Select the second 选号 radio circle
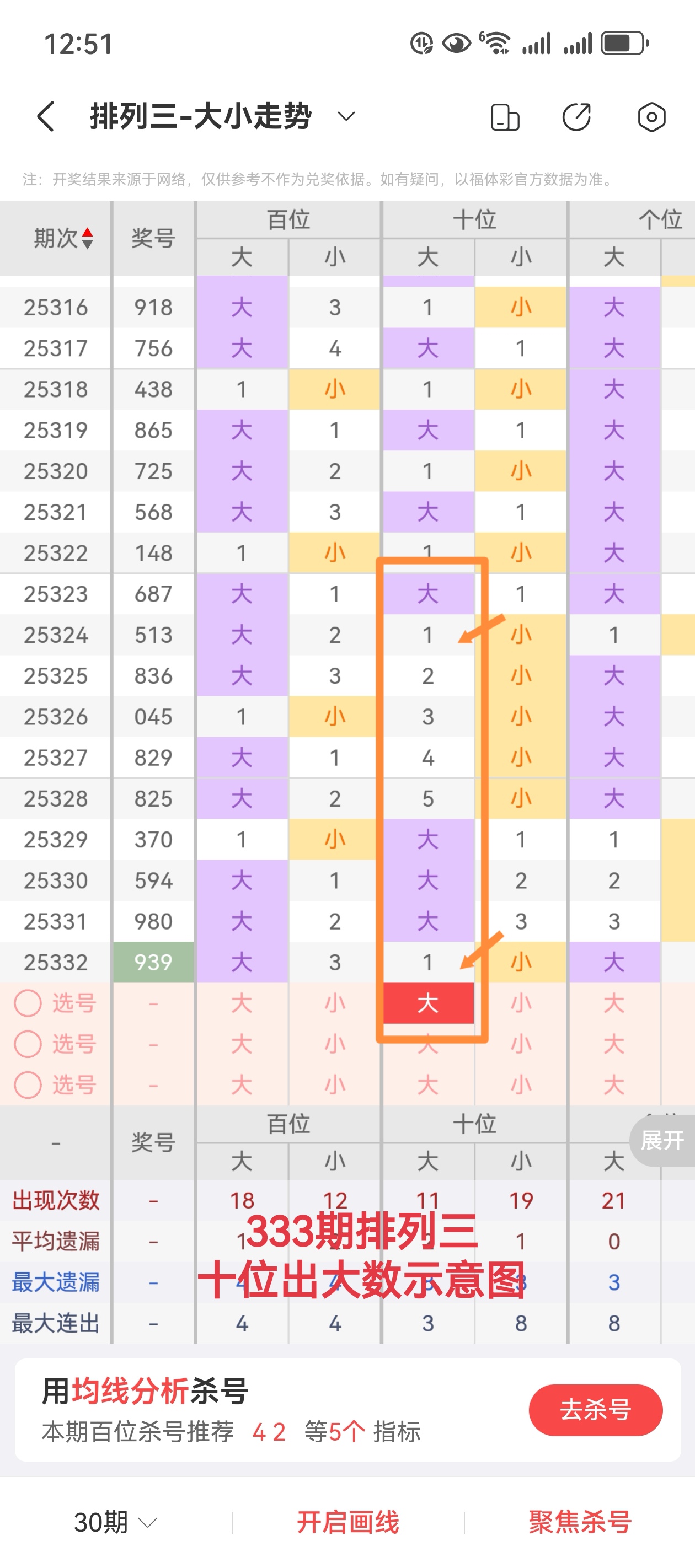 pos(28,1045)
